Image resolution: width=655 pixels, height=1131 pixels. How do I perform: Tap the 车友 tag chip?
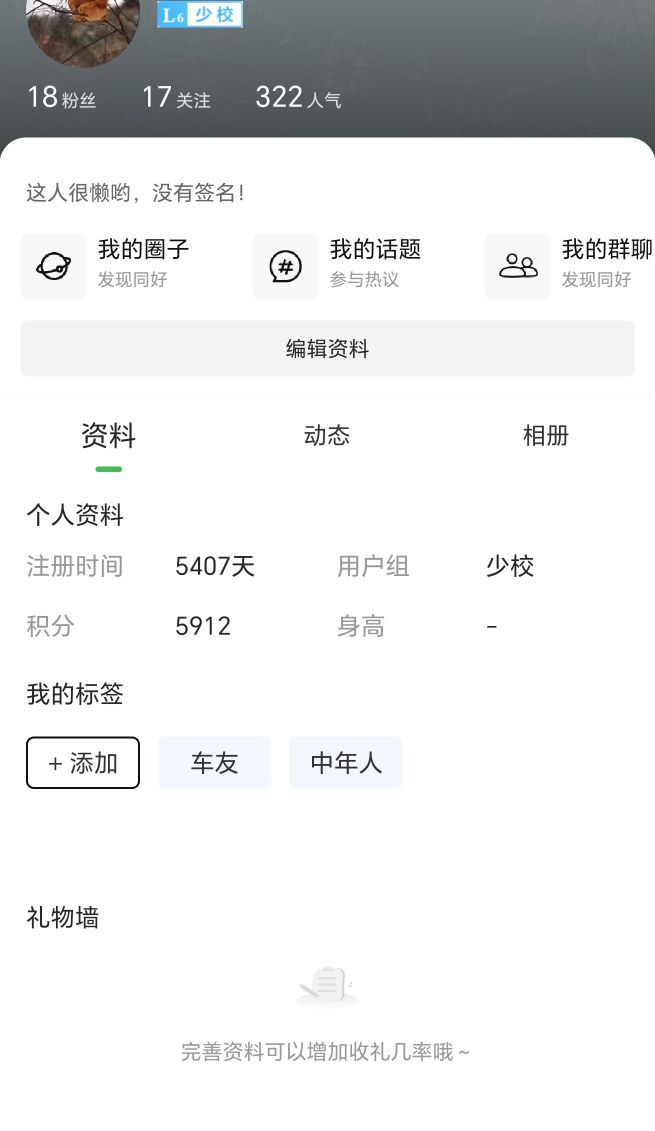tap(214, 762)
